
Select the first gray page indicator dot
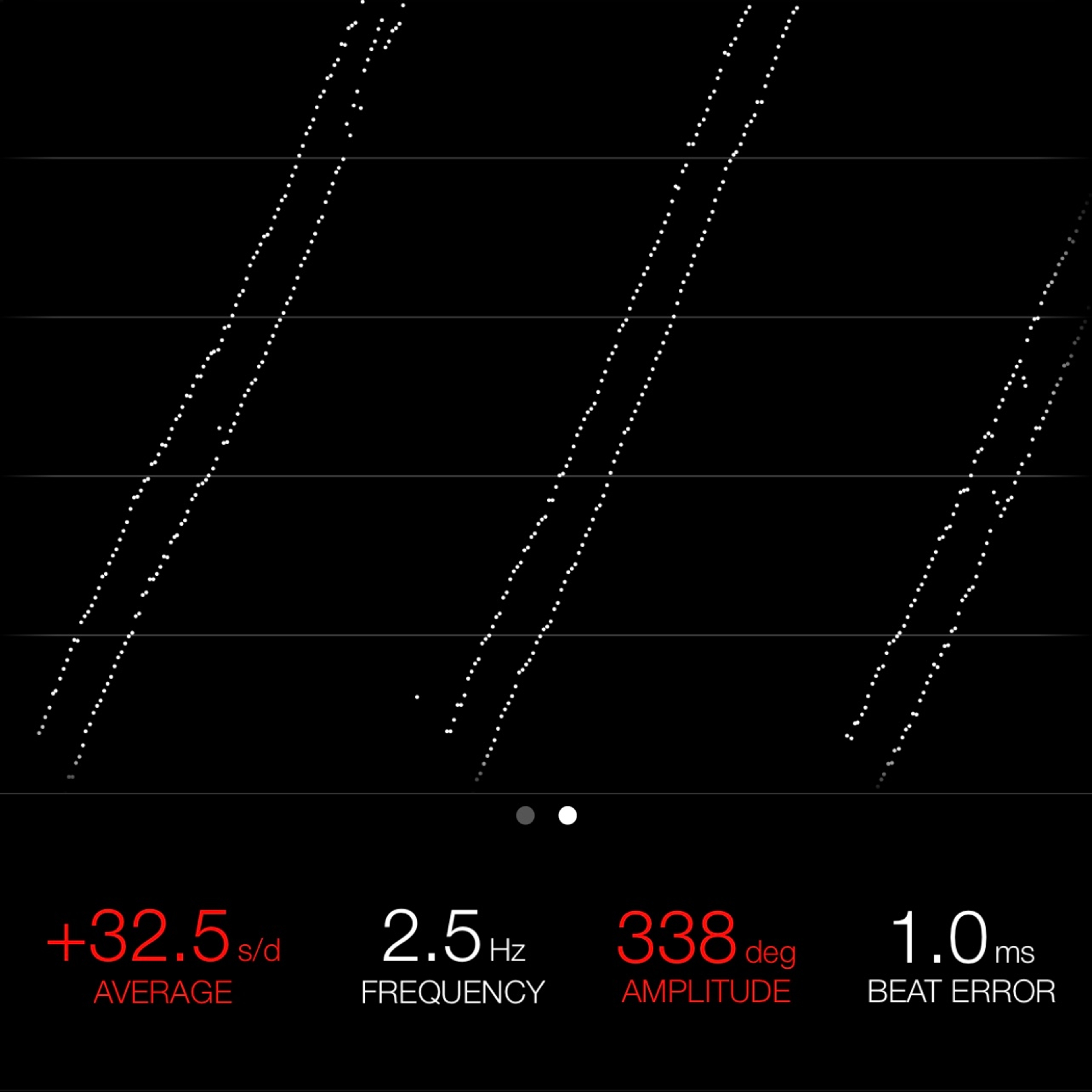coord(526,816)
